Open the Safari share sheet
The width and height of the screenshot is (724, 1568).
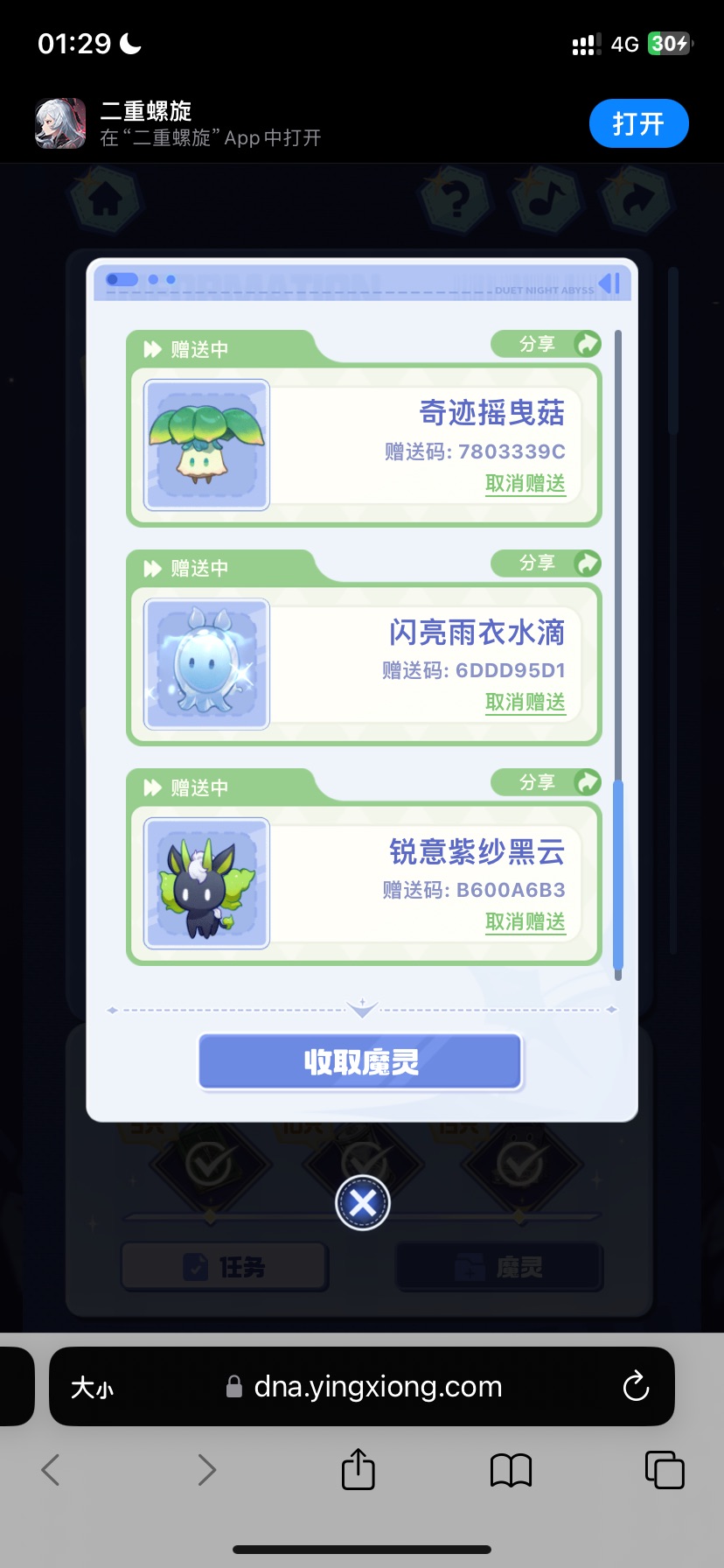pos(358,1469)
